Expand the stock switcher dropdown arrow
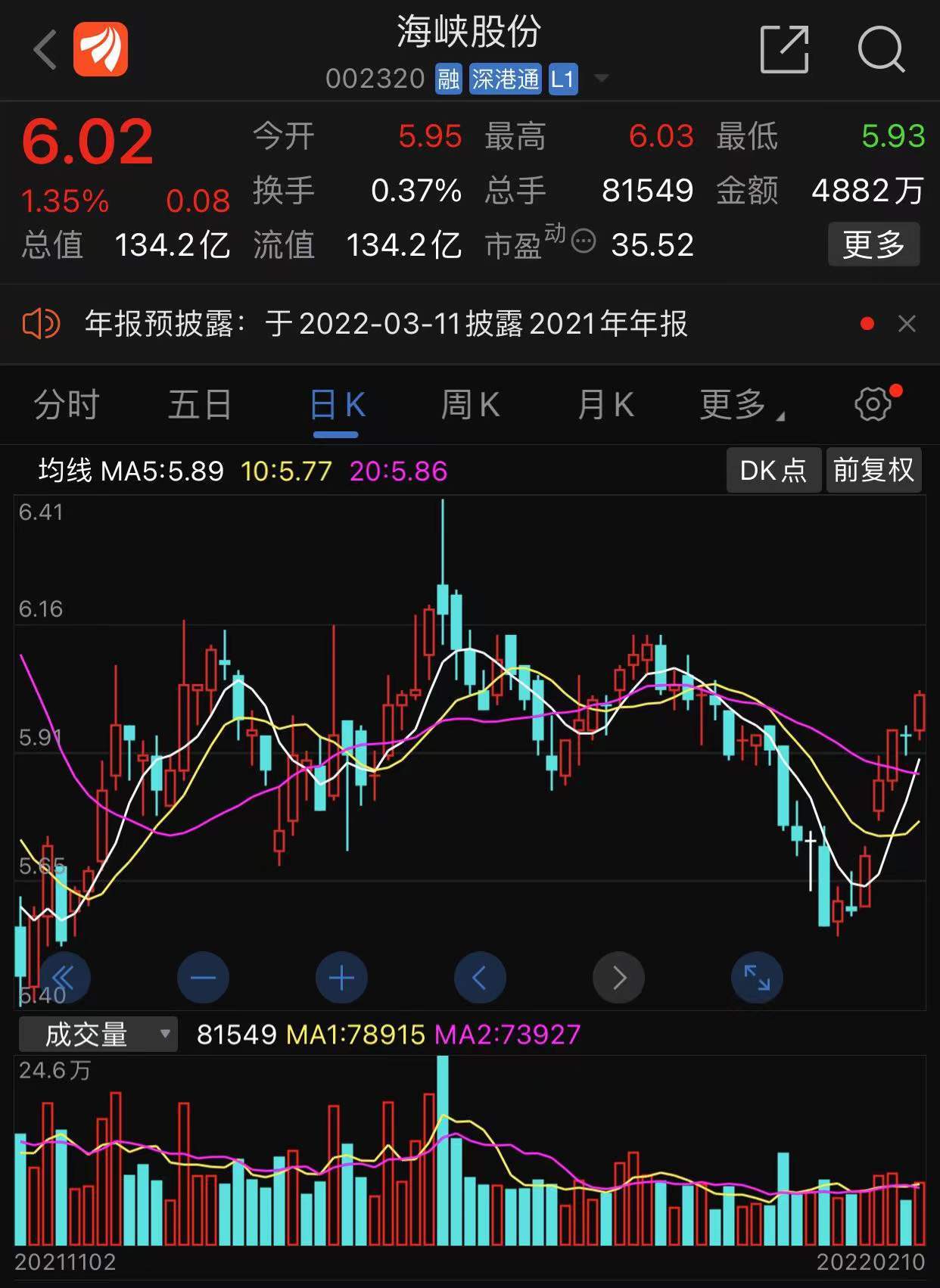This screenshot has width=940, height=1288. 602,78
